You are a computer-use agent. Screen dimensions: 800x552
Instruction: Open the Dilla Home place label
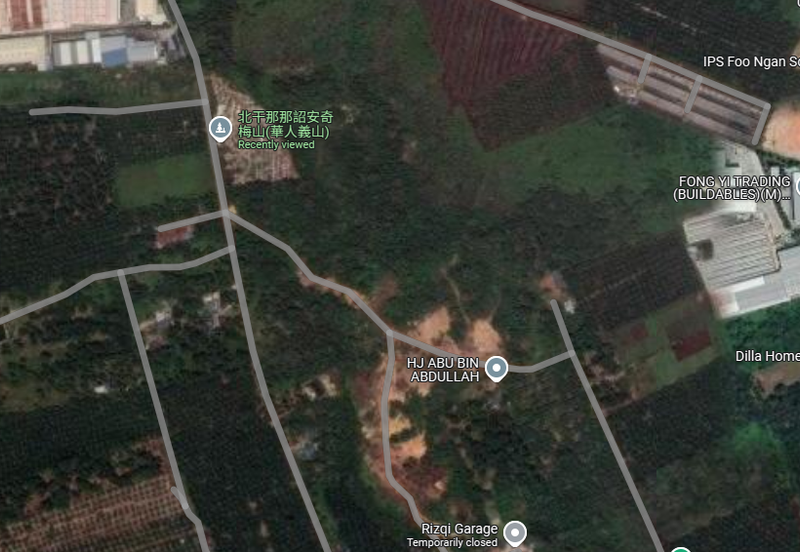click(767, 356)
